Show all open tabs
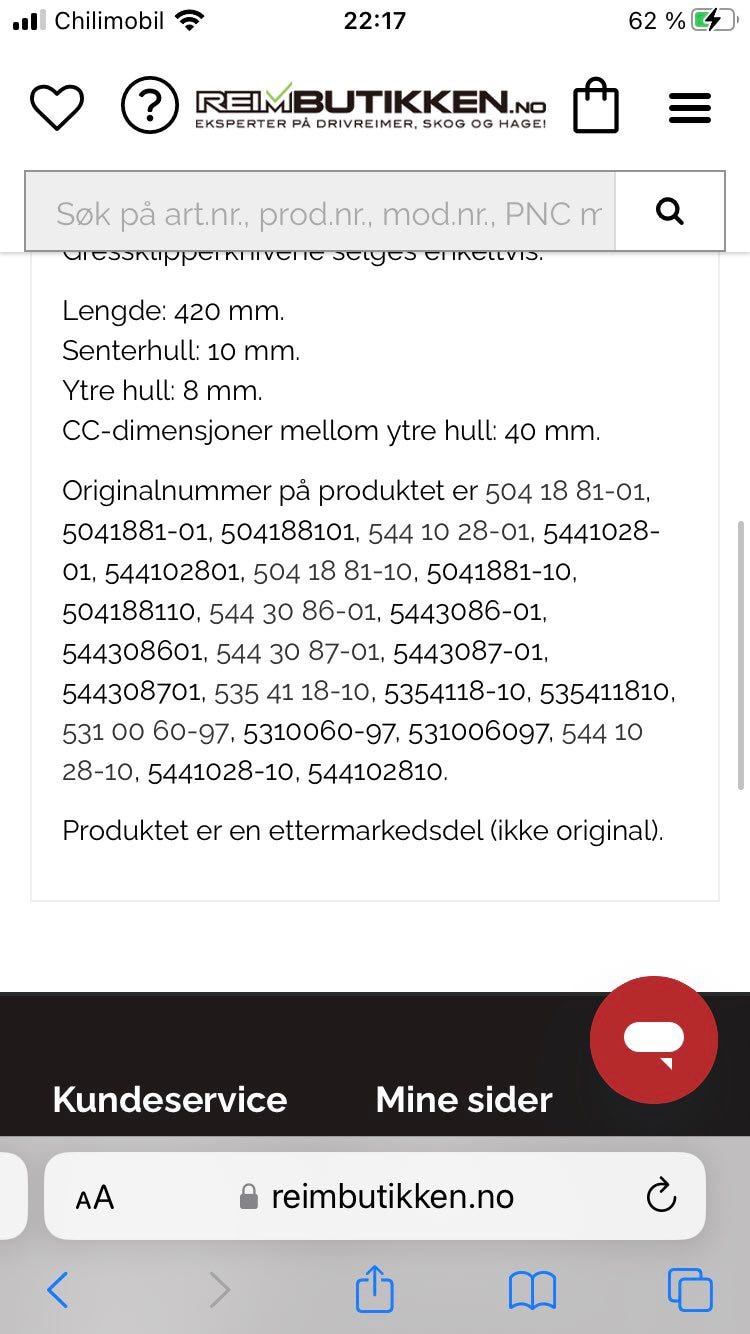 tap(690, 1290)
